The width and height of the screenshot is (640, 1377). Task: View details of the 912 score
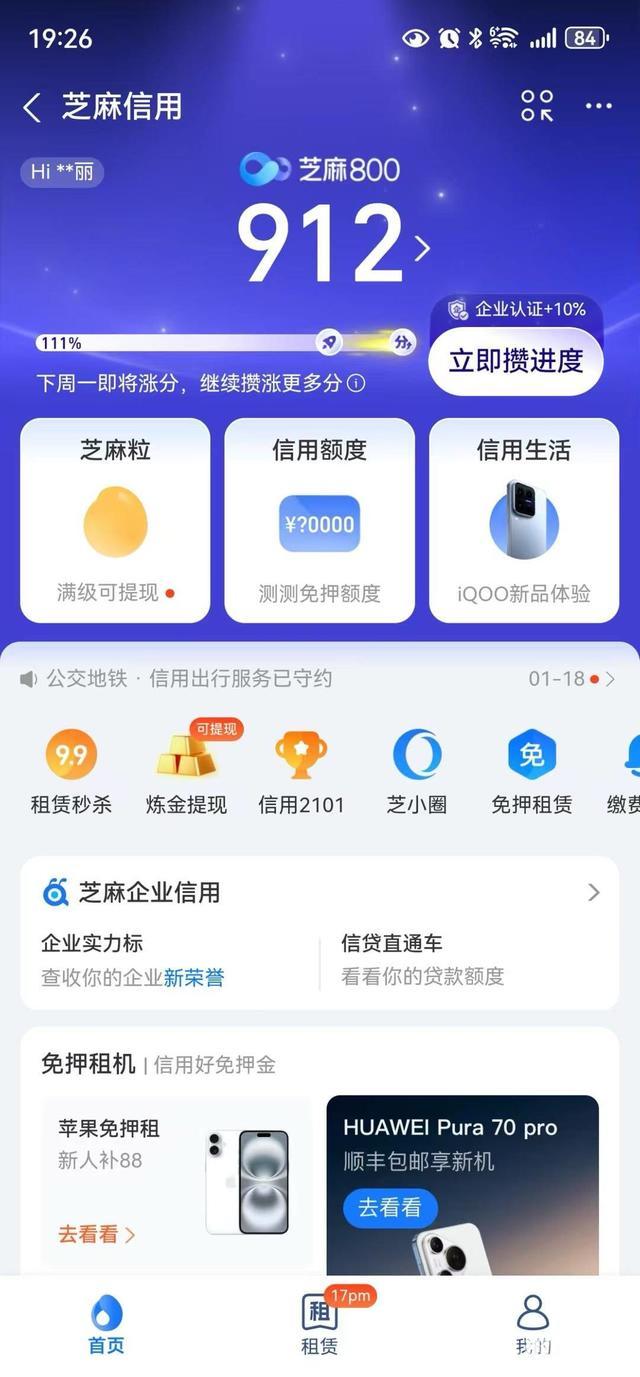(x=421, y=248)
